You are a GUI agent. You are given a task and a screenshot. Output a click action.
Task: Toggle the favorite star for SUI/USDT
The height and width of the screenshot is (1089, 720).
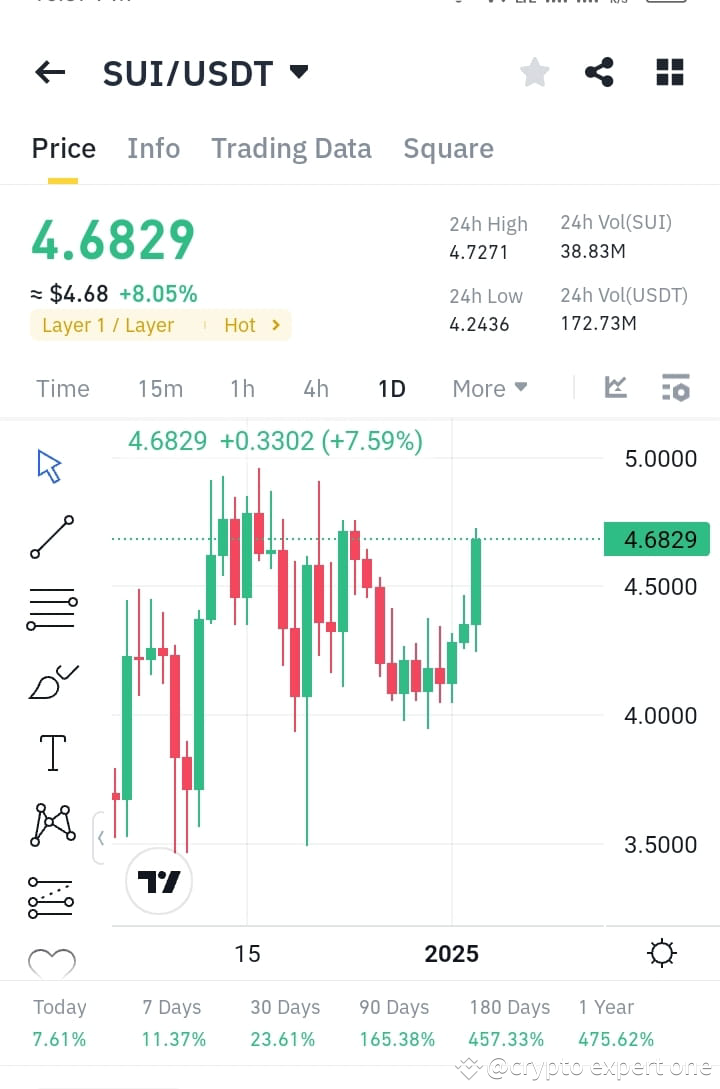click(x=534, y=71)
